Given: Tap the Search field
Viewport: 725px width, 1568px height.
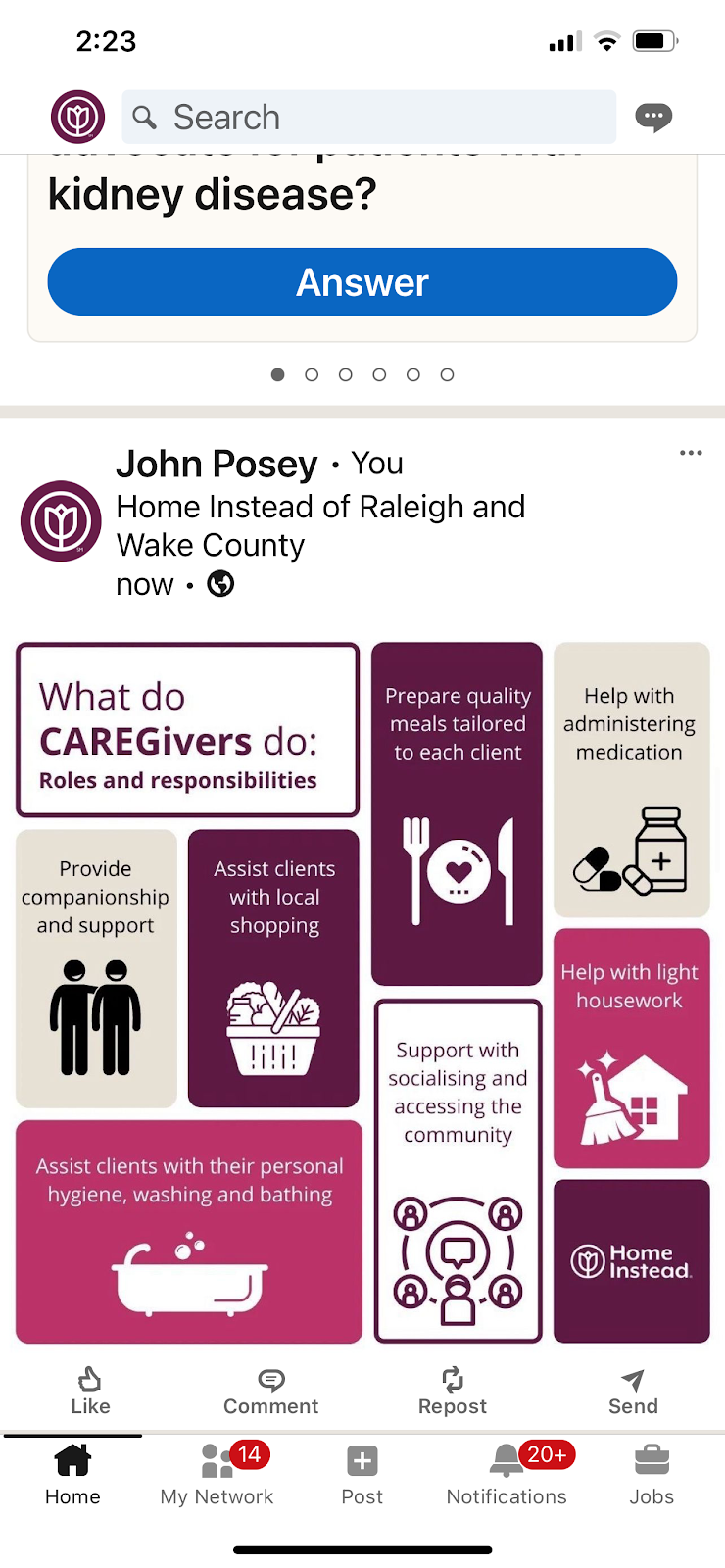Looking at the screenshot, I should click(x=368, y=118).
